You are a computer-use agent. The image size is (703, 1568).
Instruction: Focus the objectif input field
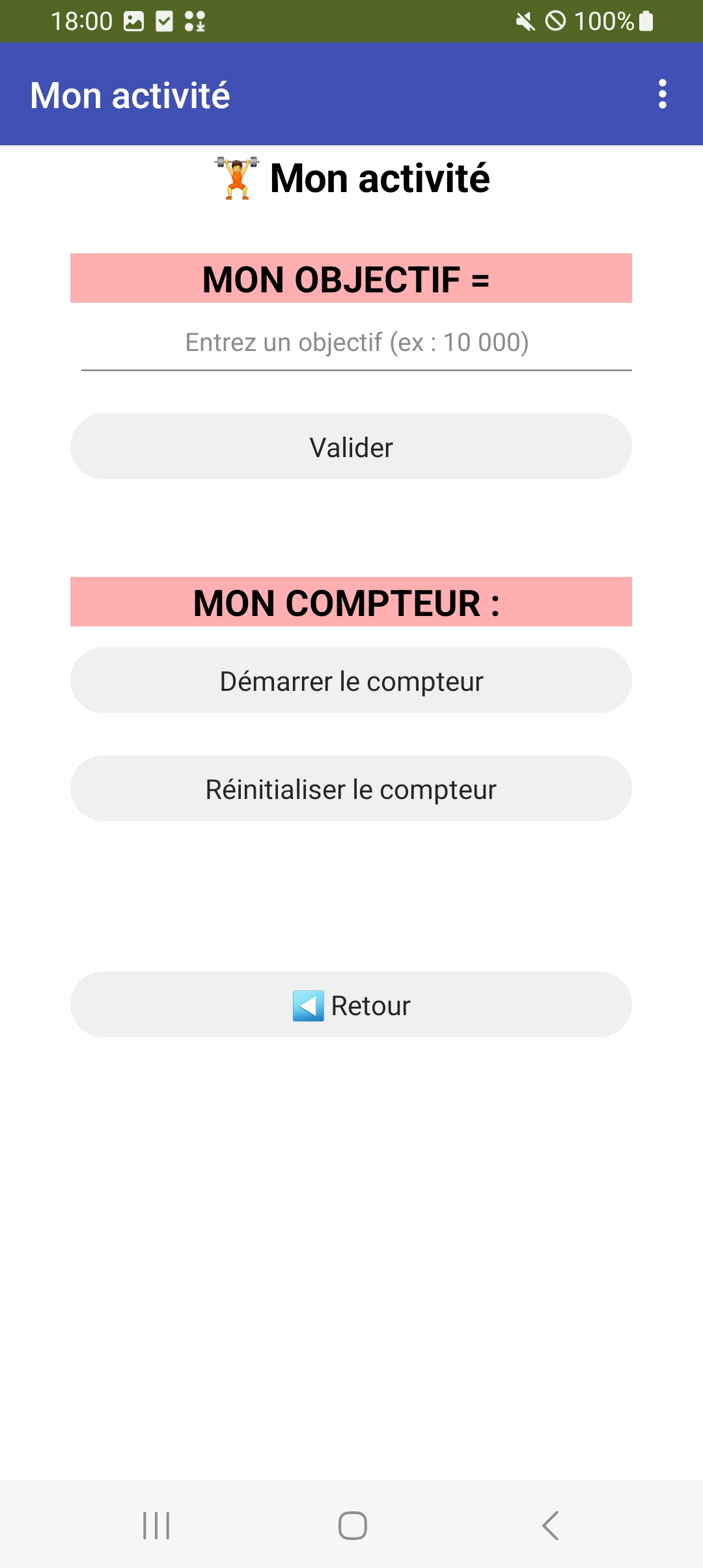click(x=356, y=343)
